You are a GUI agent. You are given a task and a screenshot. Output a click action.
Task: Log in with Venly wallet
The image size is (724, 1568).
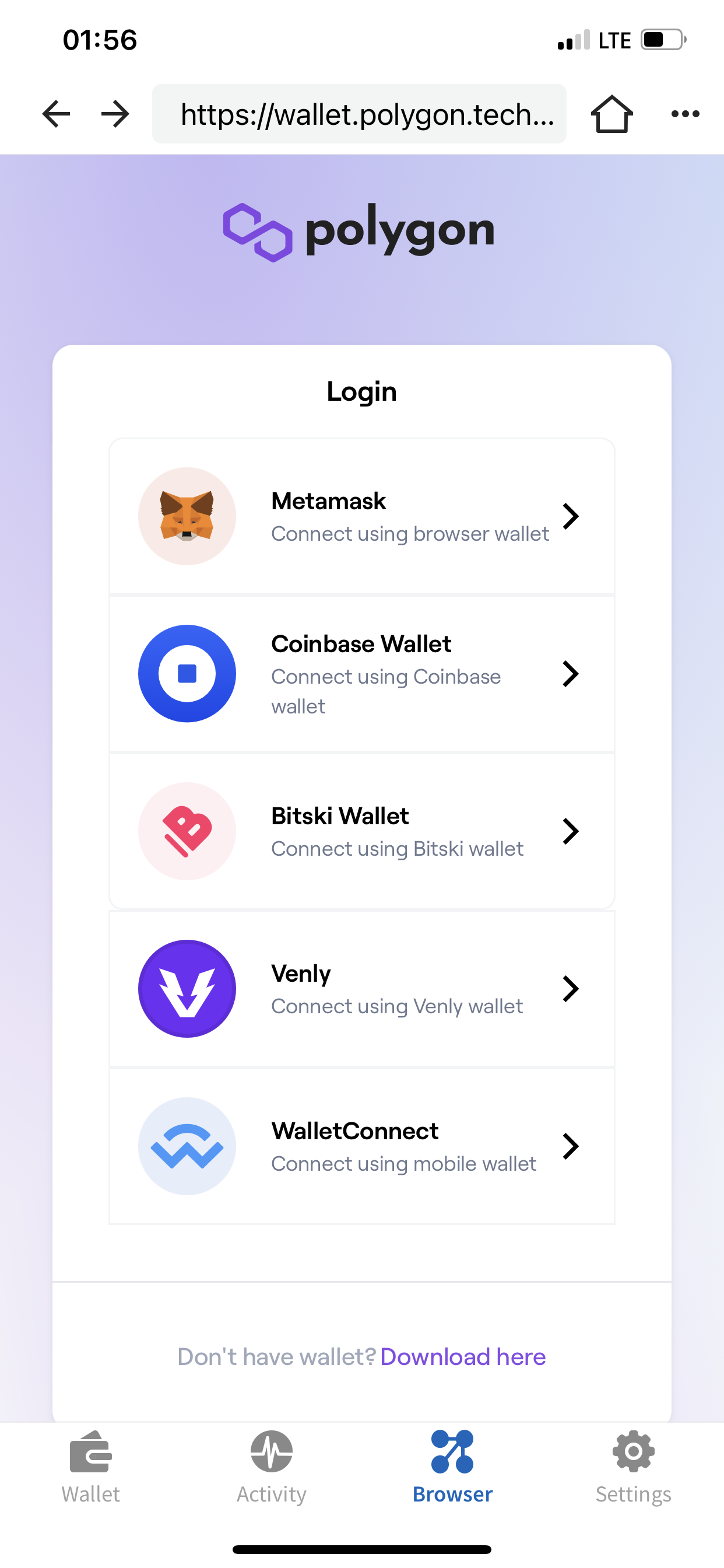tap(362, 989)
